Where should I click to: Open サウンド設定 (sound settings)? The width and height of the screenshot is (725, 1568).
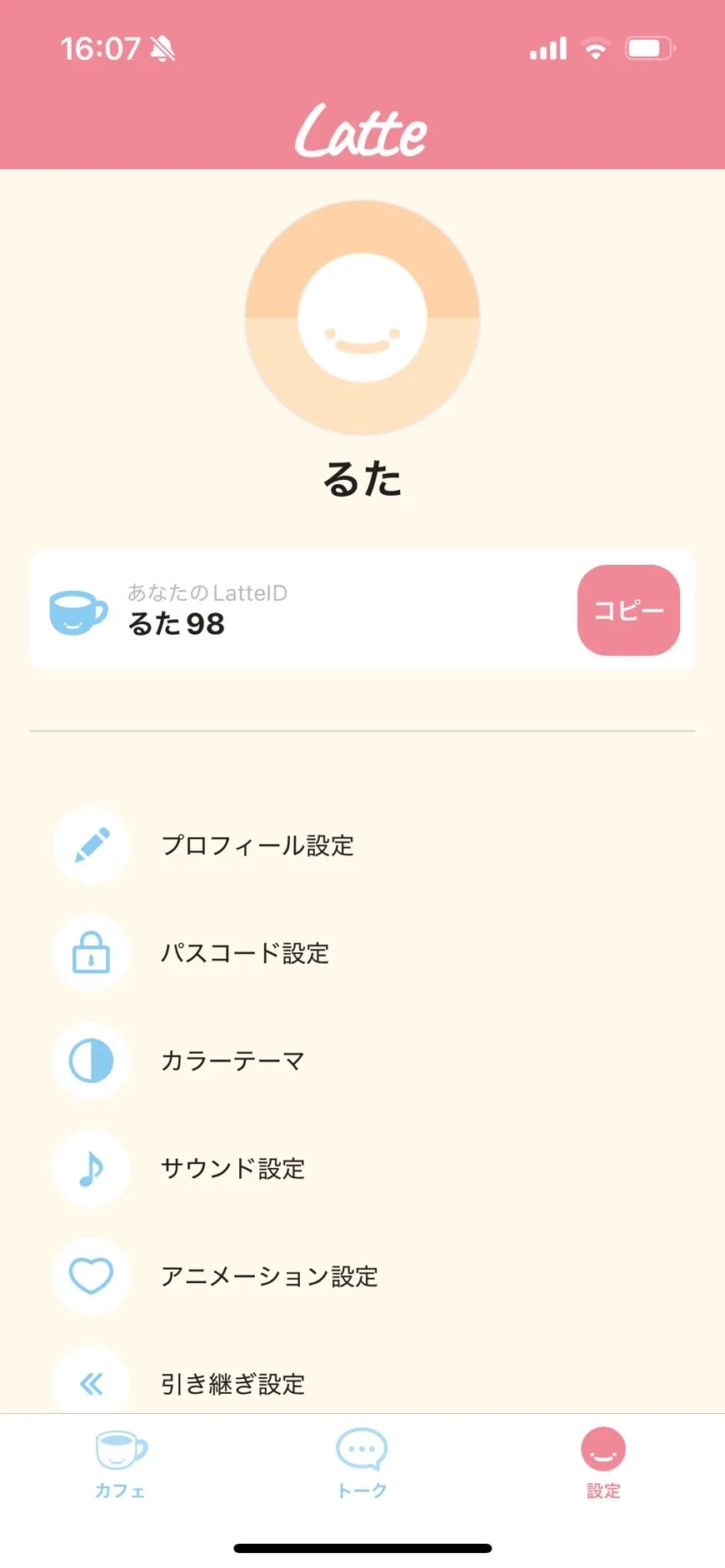pyautogui.click(x=232, y=1168)
